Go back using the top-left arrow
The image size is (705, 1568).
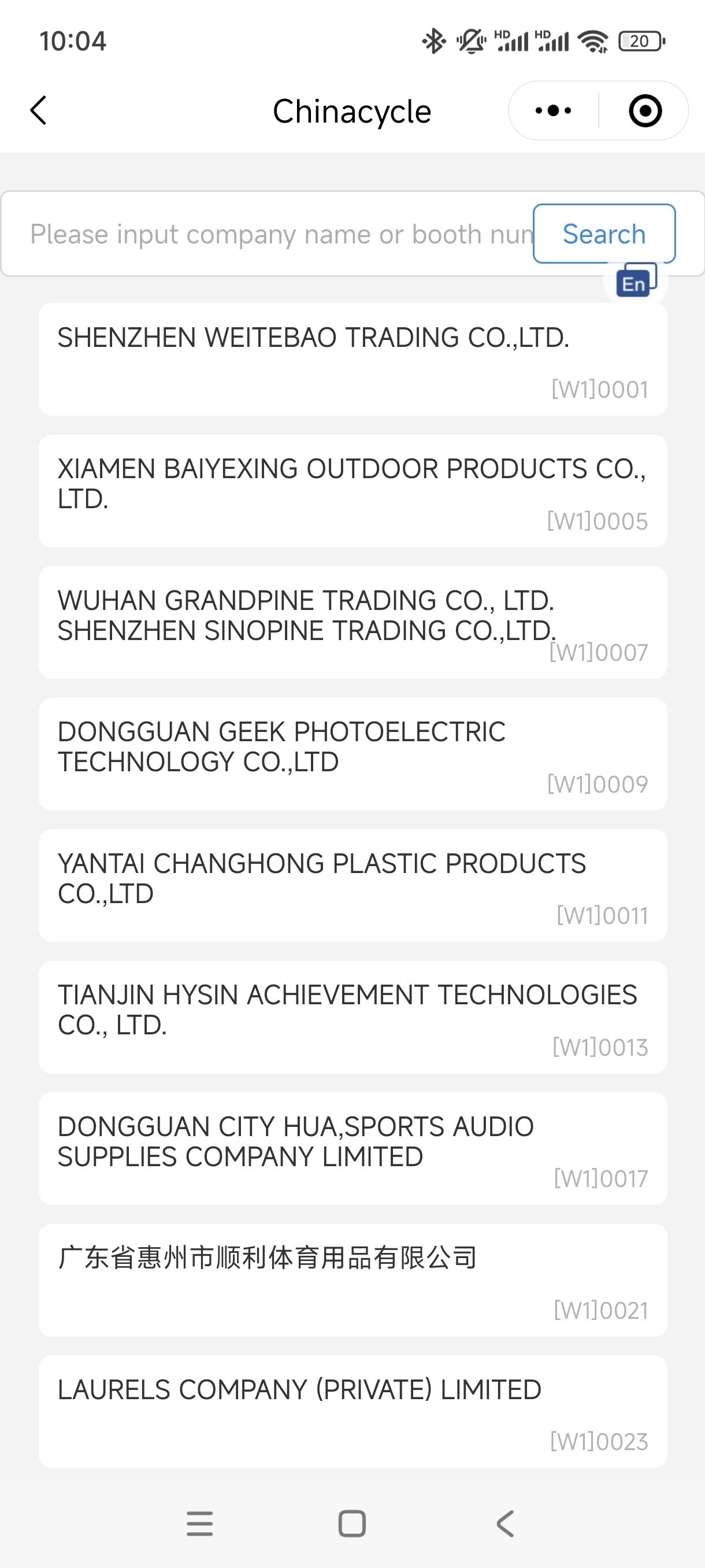click(x=38, y=111)
